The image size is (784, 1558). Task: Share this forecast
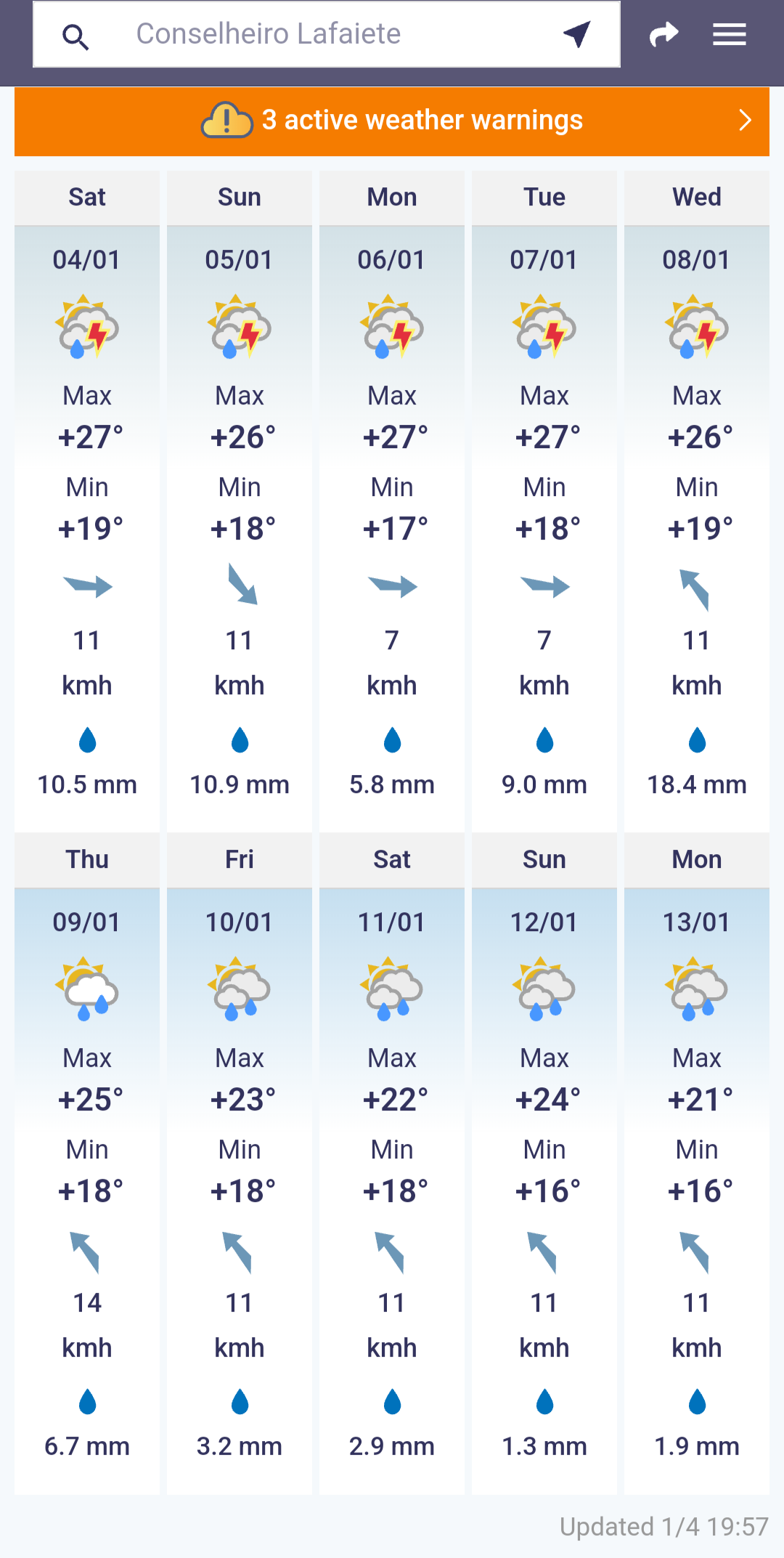[663, 34]
